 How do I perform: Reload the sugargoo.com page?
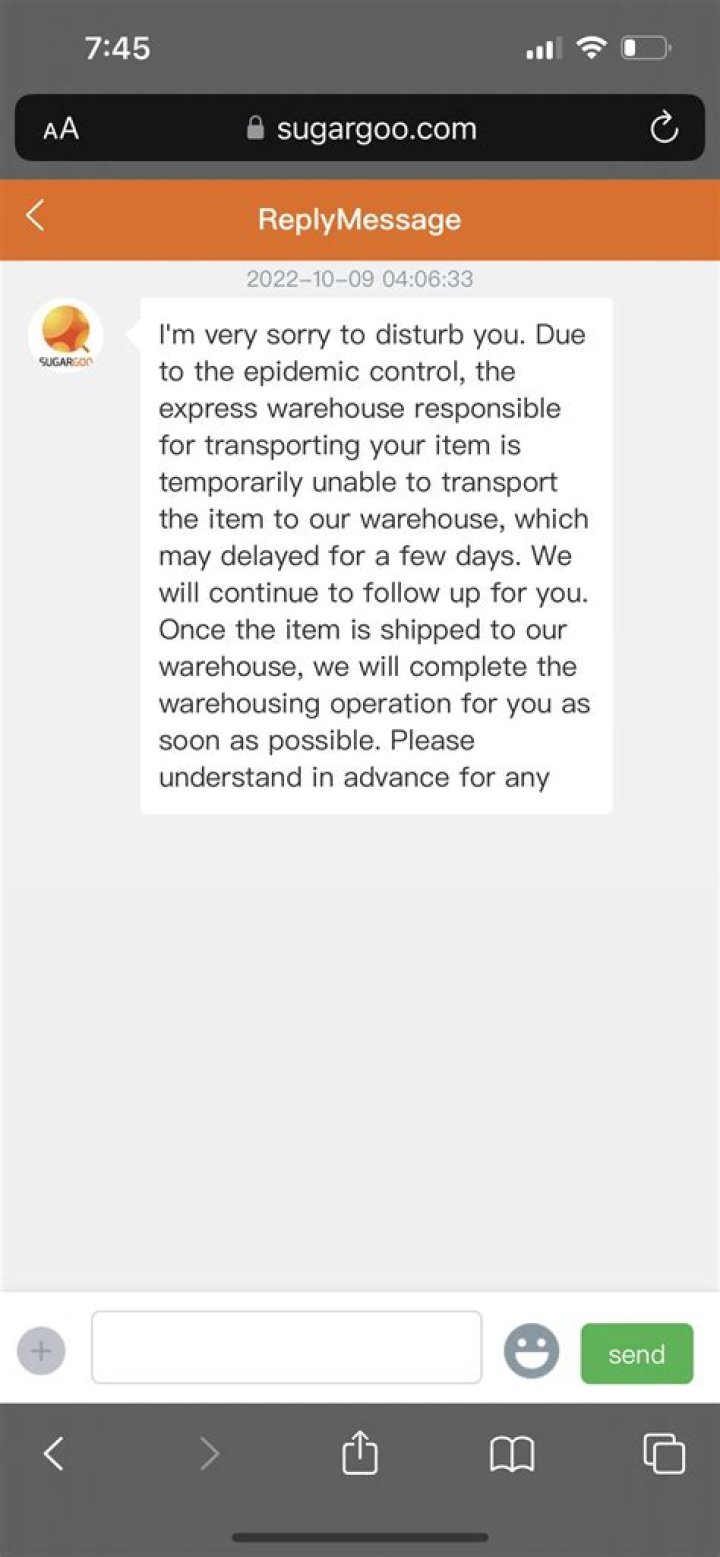(x=663, y=128)
